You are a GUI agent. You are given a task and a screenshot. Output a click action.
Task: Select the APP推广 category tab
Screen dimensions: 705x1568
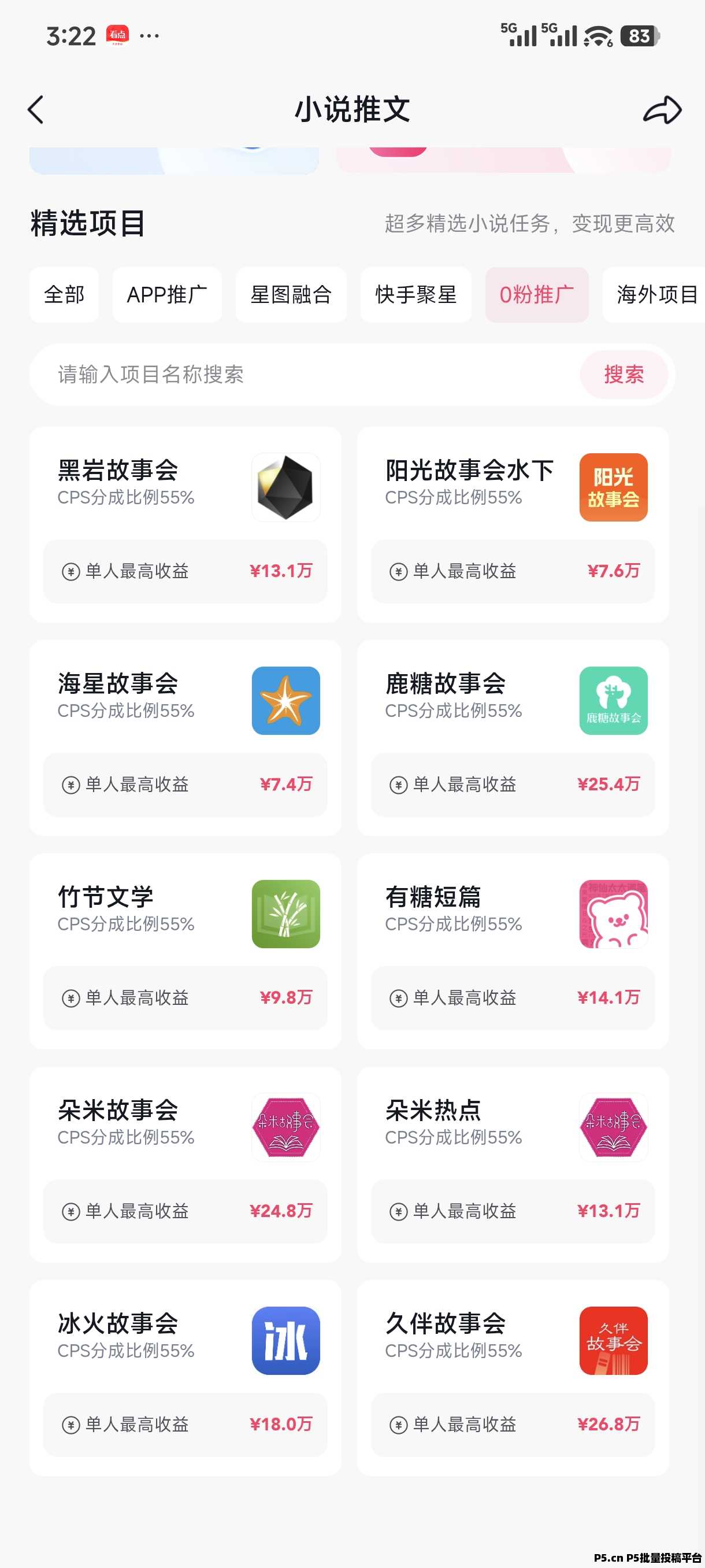[x=166, y=295]
